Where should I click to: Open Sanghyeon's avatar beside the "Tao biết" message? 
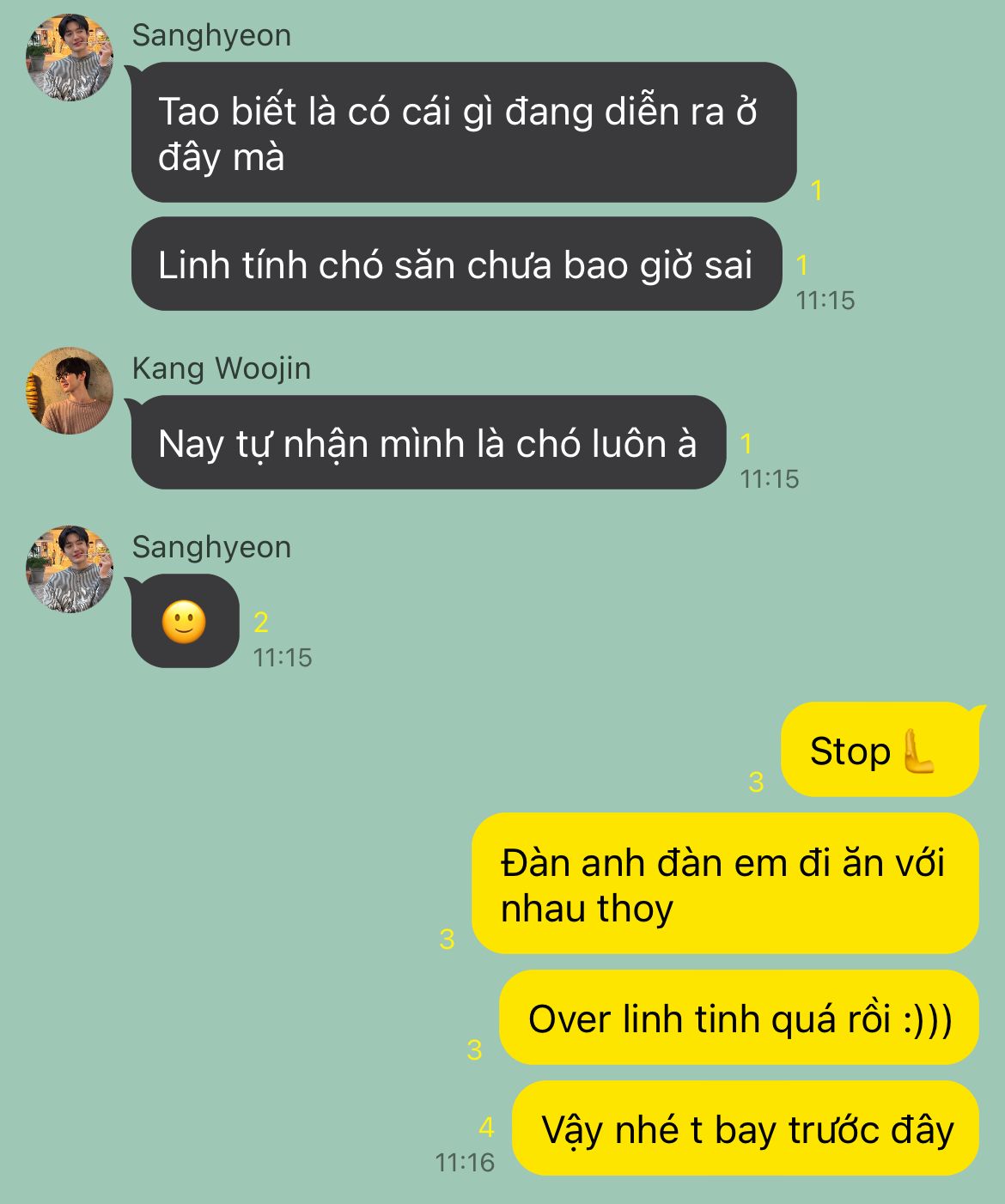coord(70,58)
